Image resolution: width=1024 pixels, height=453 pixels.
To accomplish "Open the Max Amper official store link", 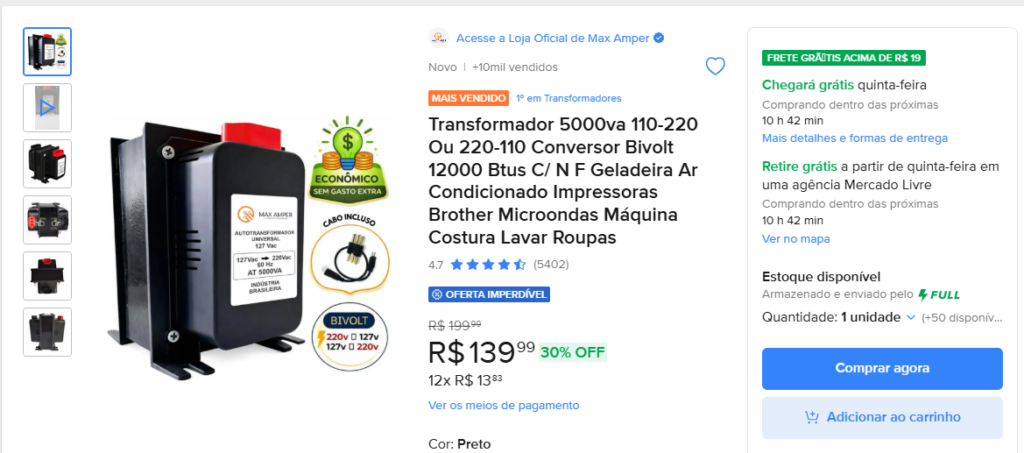I will click(551, 38).
